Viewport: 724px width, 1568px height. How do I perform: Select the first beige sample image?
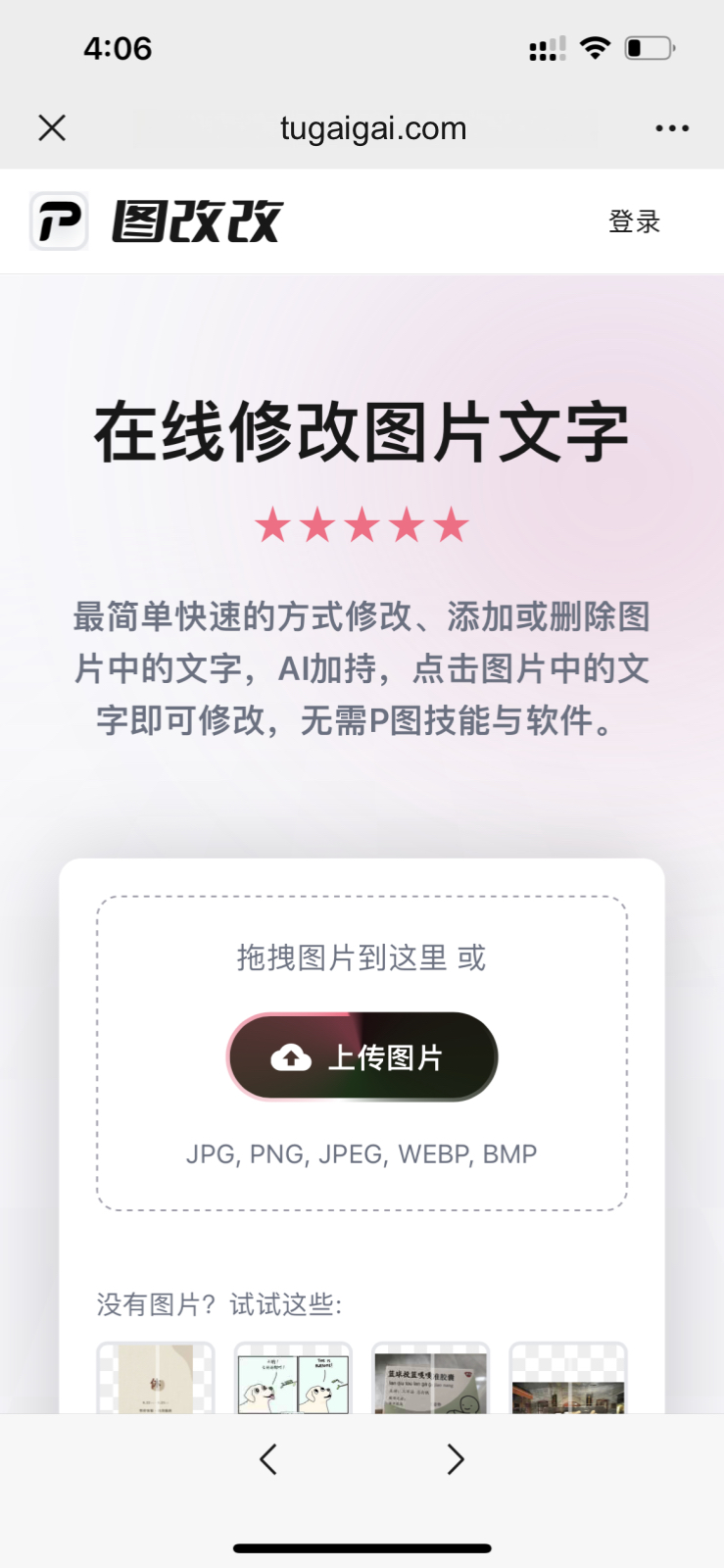[x=156, y=1380]
